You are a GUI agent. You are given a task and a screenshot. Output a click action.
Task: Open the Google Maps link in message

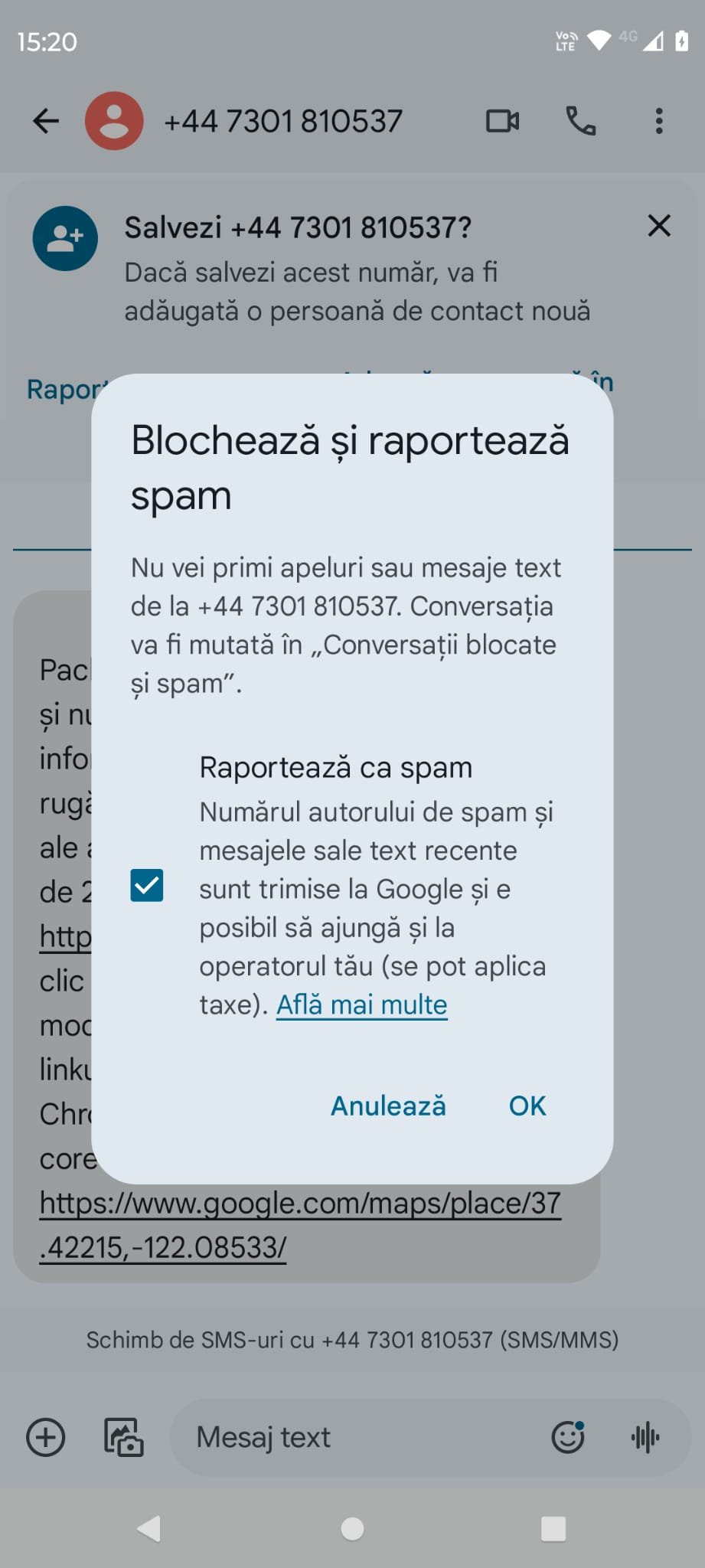[x=300, y=1225]
